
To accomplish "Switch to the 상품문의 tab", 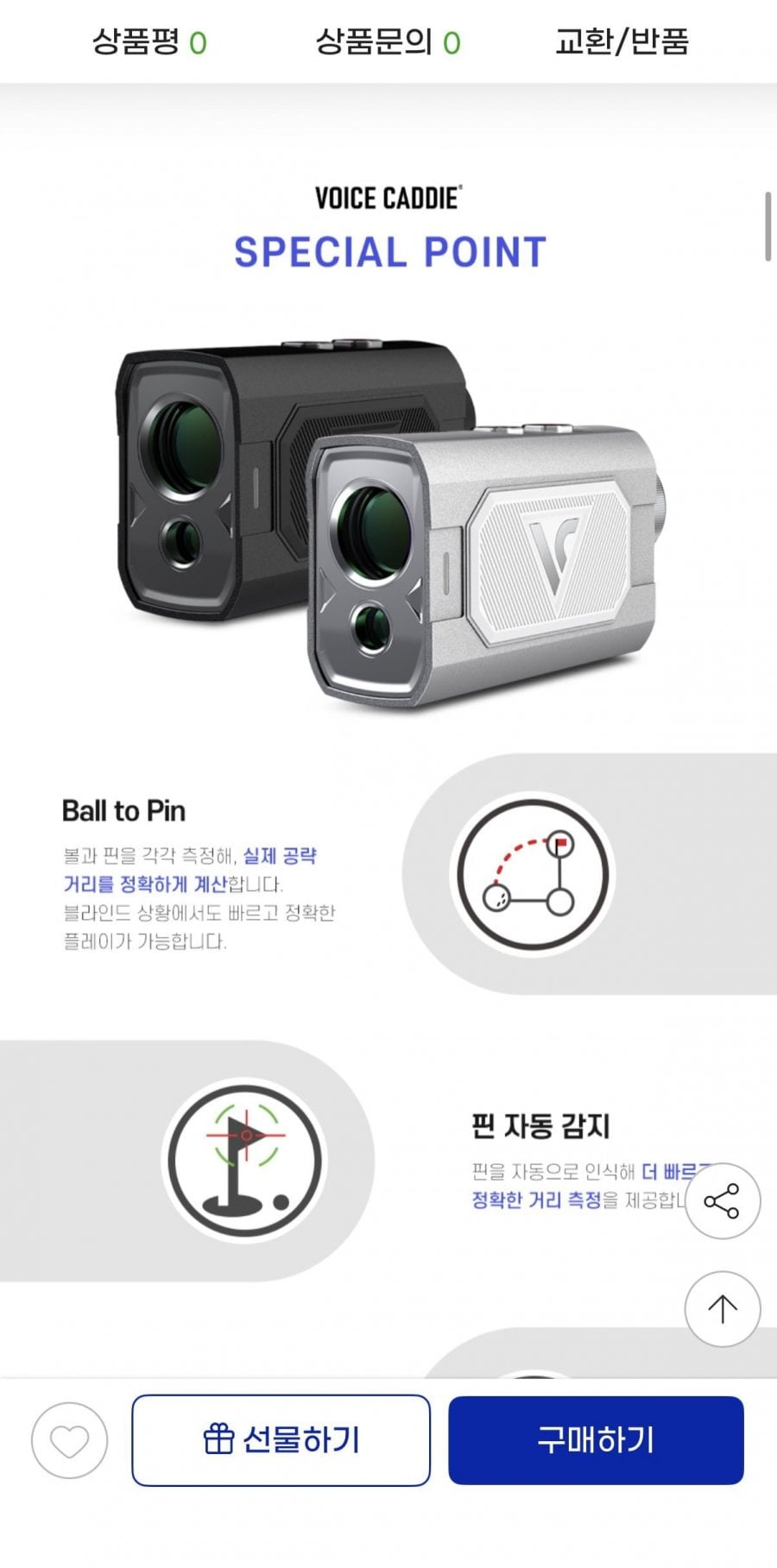I will tap(388, 41).
